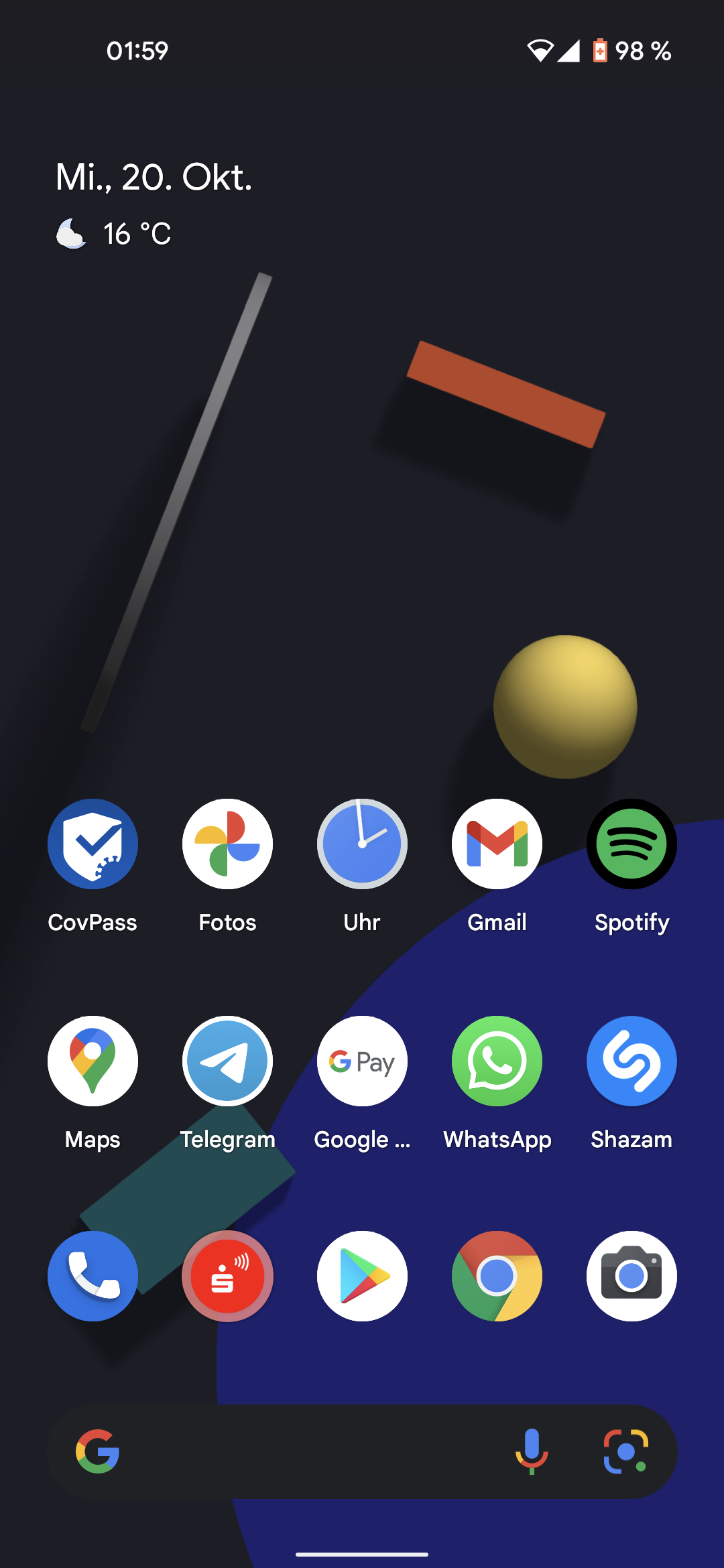Open the Phone dialer app
Viewport: 724px width, 1568px height.
93,1276
